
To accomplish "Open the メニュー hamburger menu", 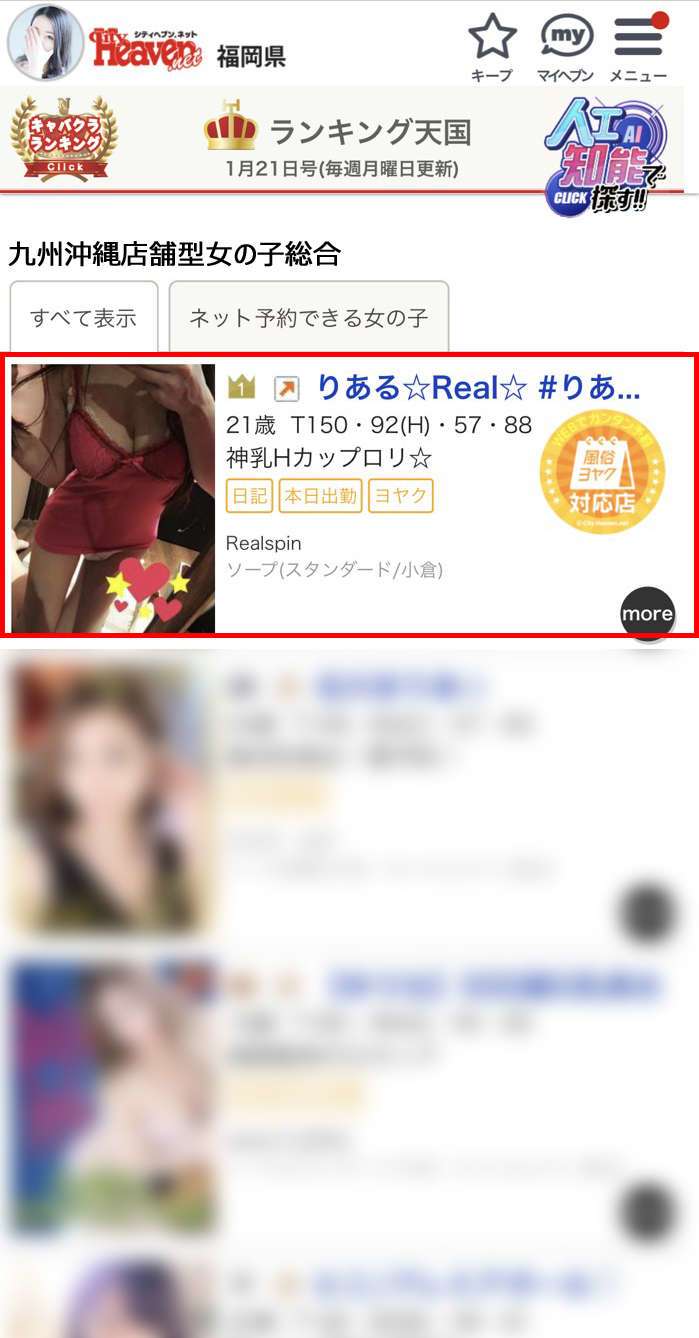I will (638, 46).
